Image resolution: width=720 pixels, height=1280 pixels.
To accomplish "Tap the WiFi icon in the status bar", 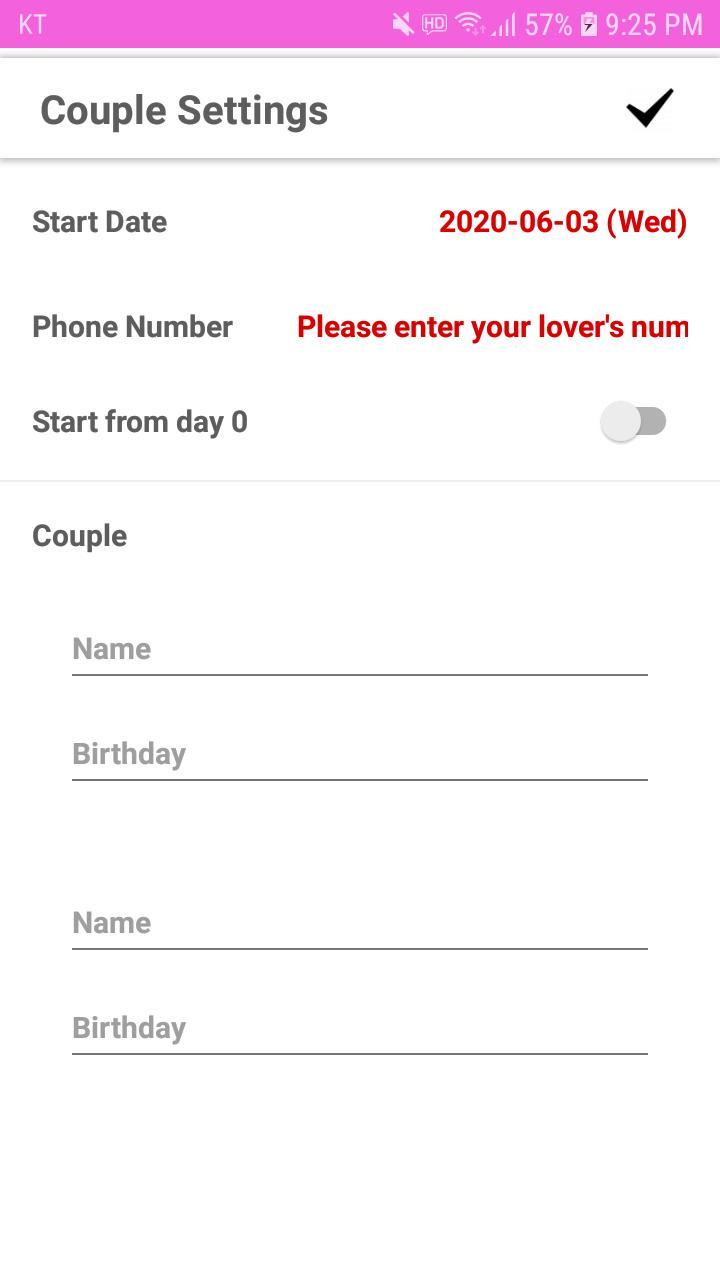I will click(468, 24).
